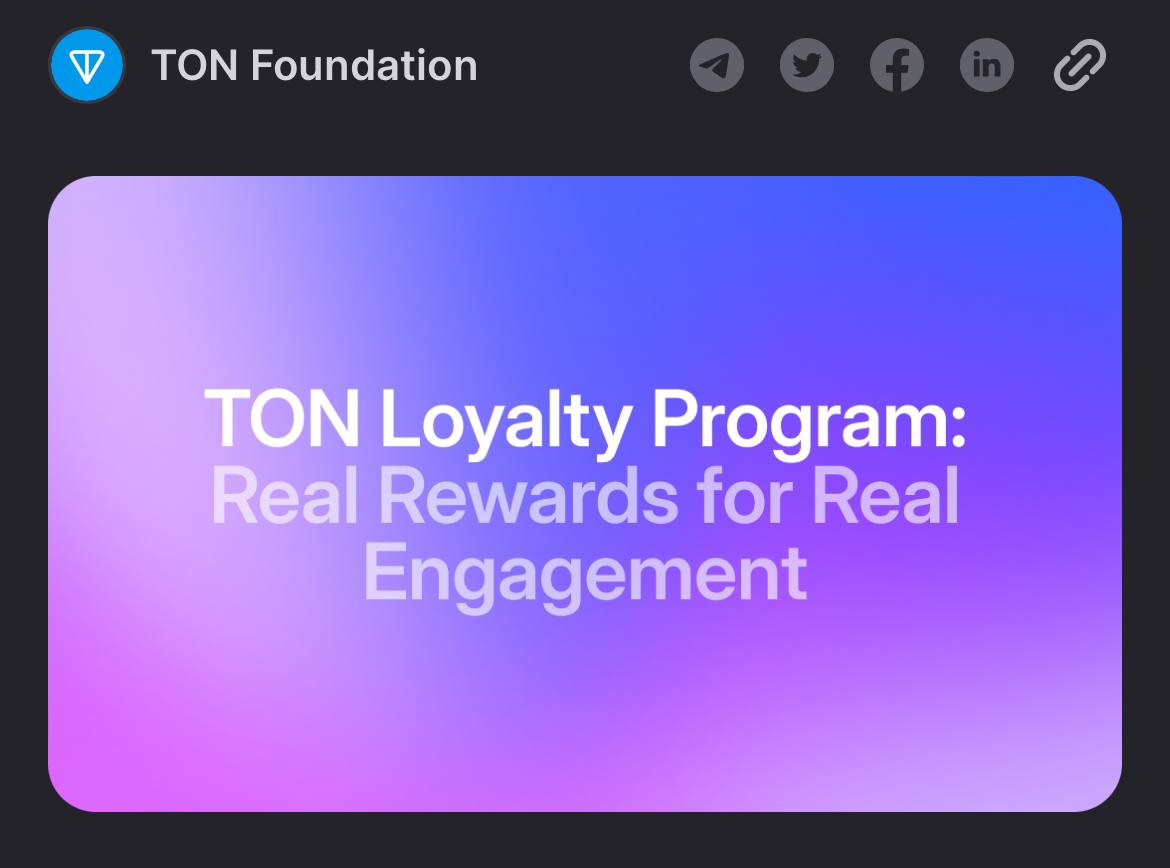Open the TON Loyalty Program banner
Image resolution: width=1170 pixels, height=868 pixels.
(585, 494)
